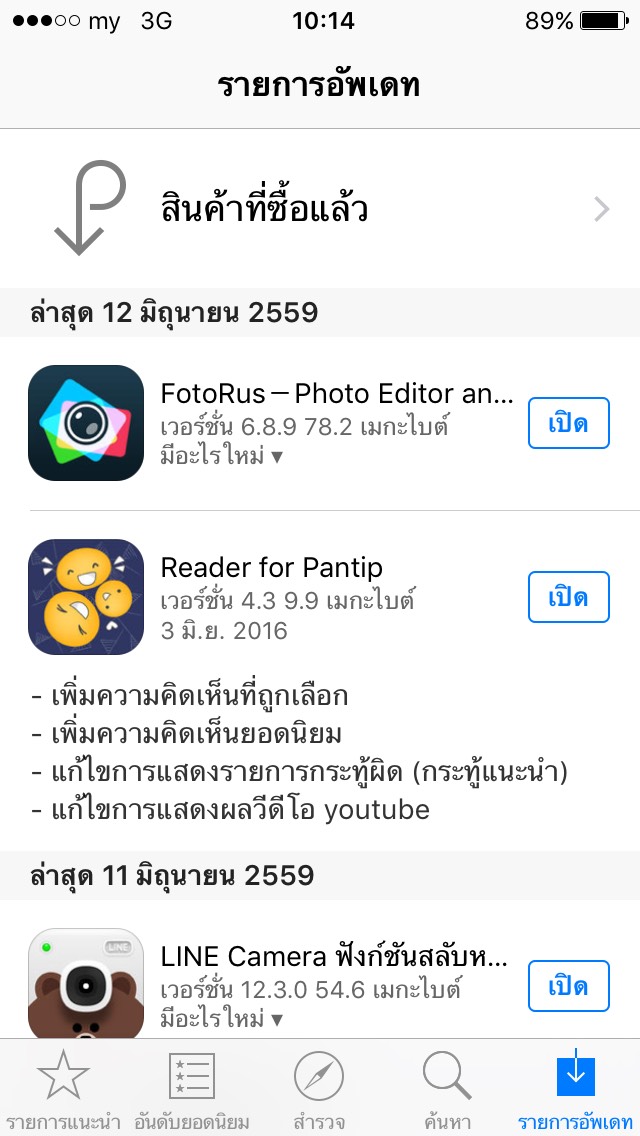Viewport: 640px width, 1136px height.
Task: Expand What's New under LINE Camera
Action: tap(221, 1019)
